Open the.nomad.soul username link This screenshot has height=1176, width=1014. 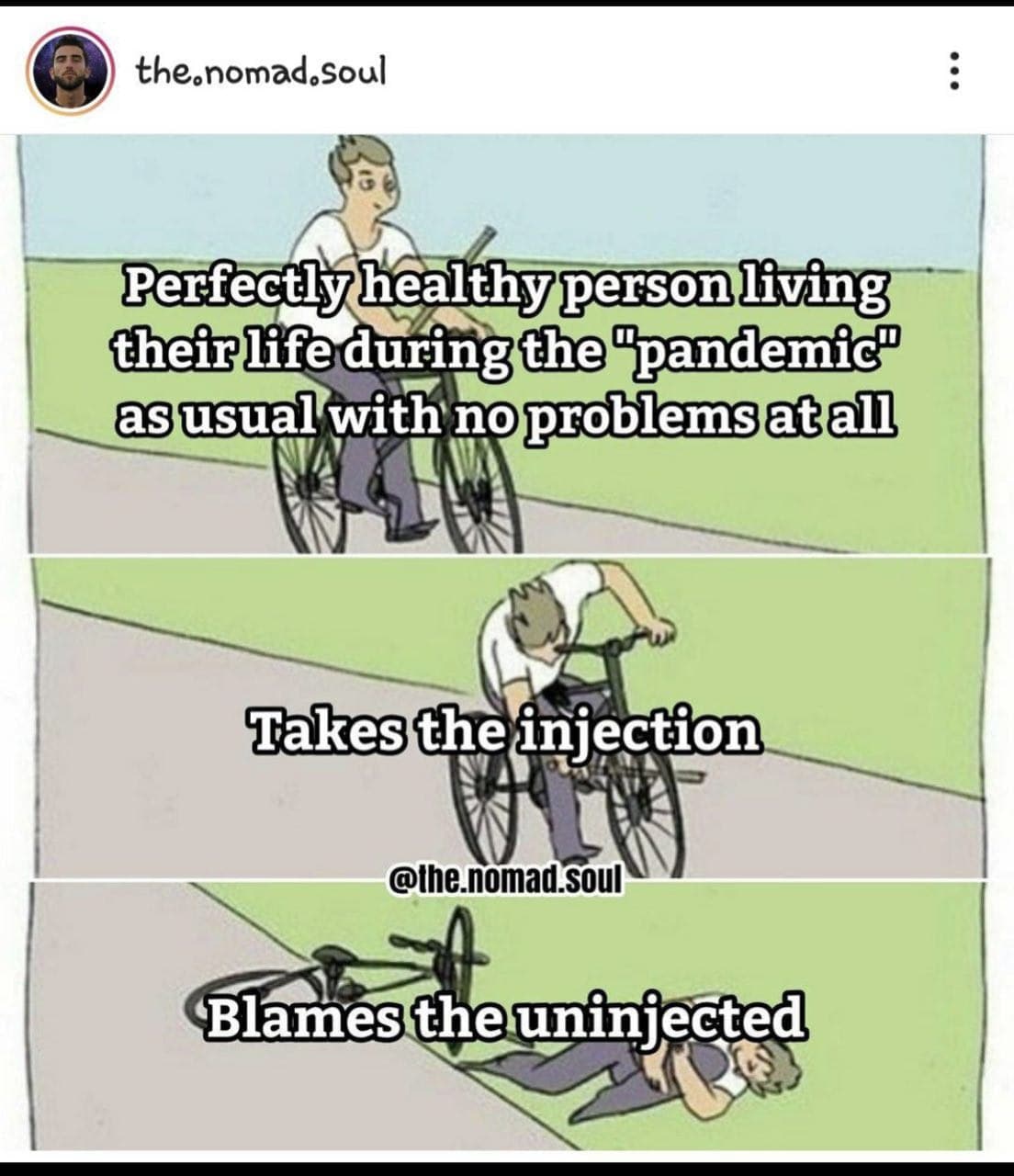[261, 70]
